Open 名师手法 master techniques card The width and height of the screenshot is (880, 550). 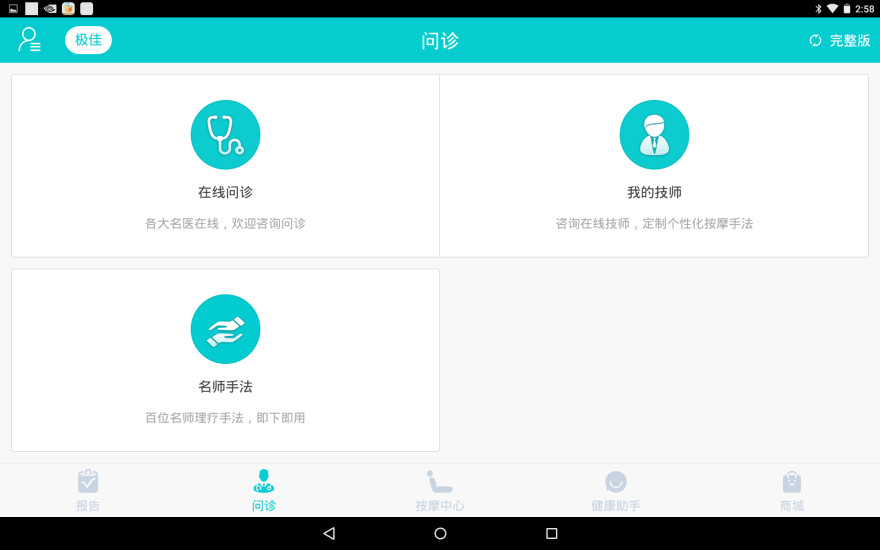click(x=225, y=360)
